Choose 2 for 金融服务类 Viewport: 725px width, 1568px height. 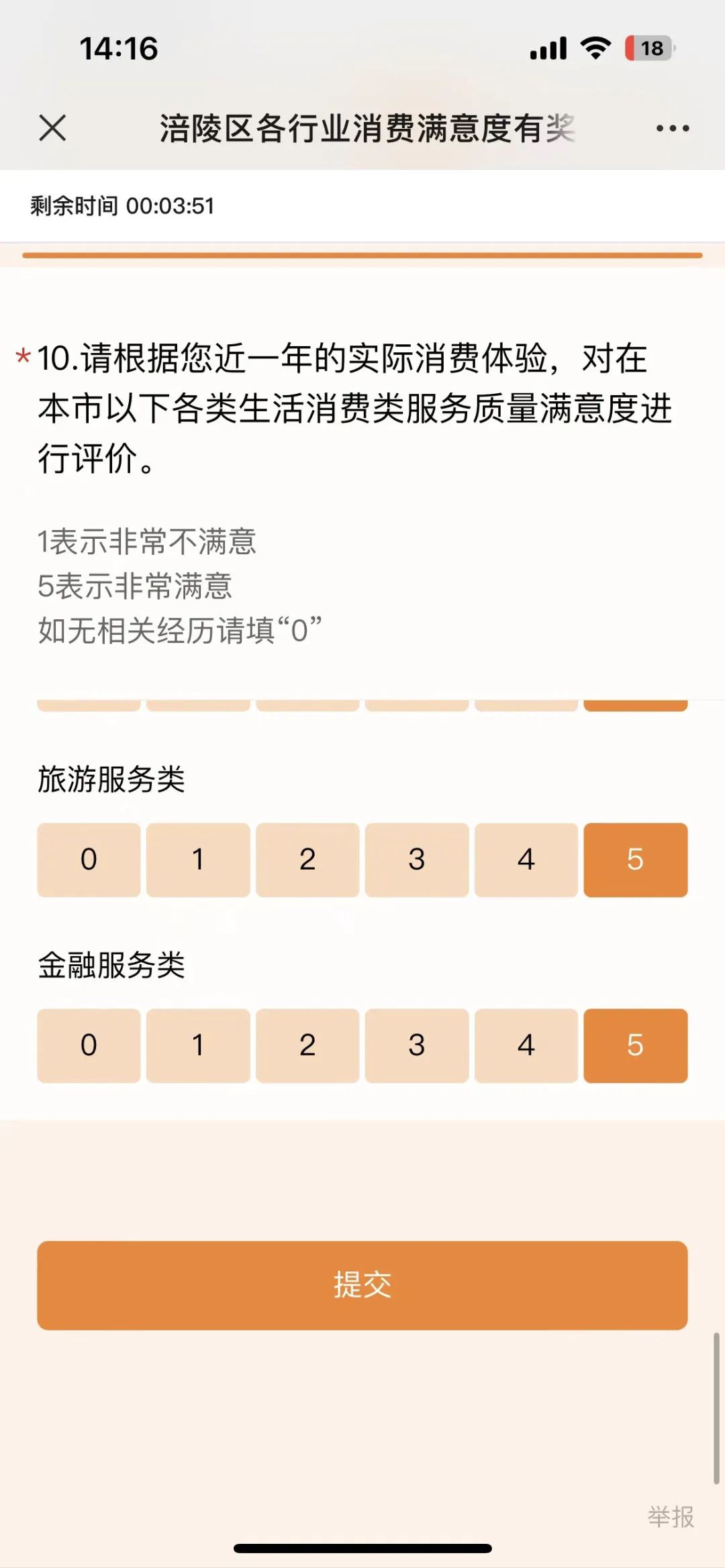click(x=307, y=1045)
